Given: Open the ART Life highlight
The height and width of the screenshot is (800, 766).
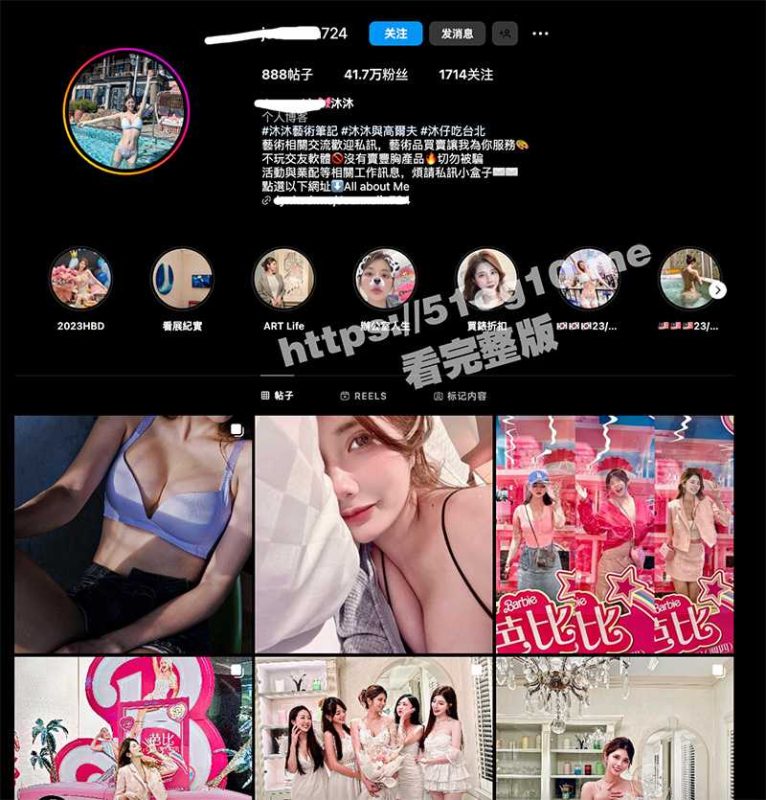Looking at the screenshot, I should point(284,279).
